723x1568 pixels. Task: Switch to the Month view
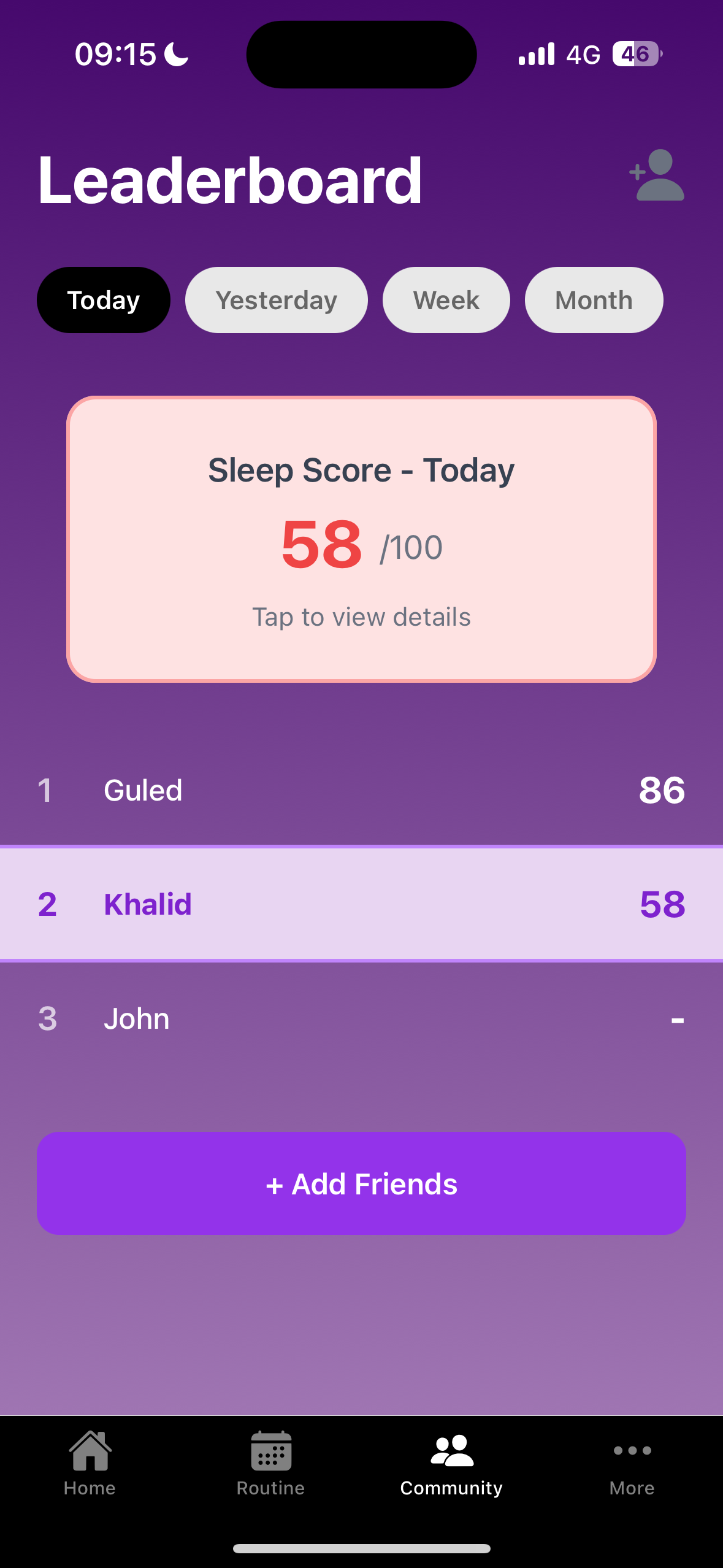coord(594,300)
